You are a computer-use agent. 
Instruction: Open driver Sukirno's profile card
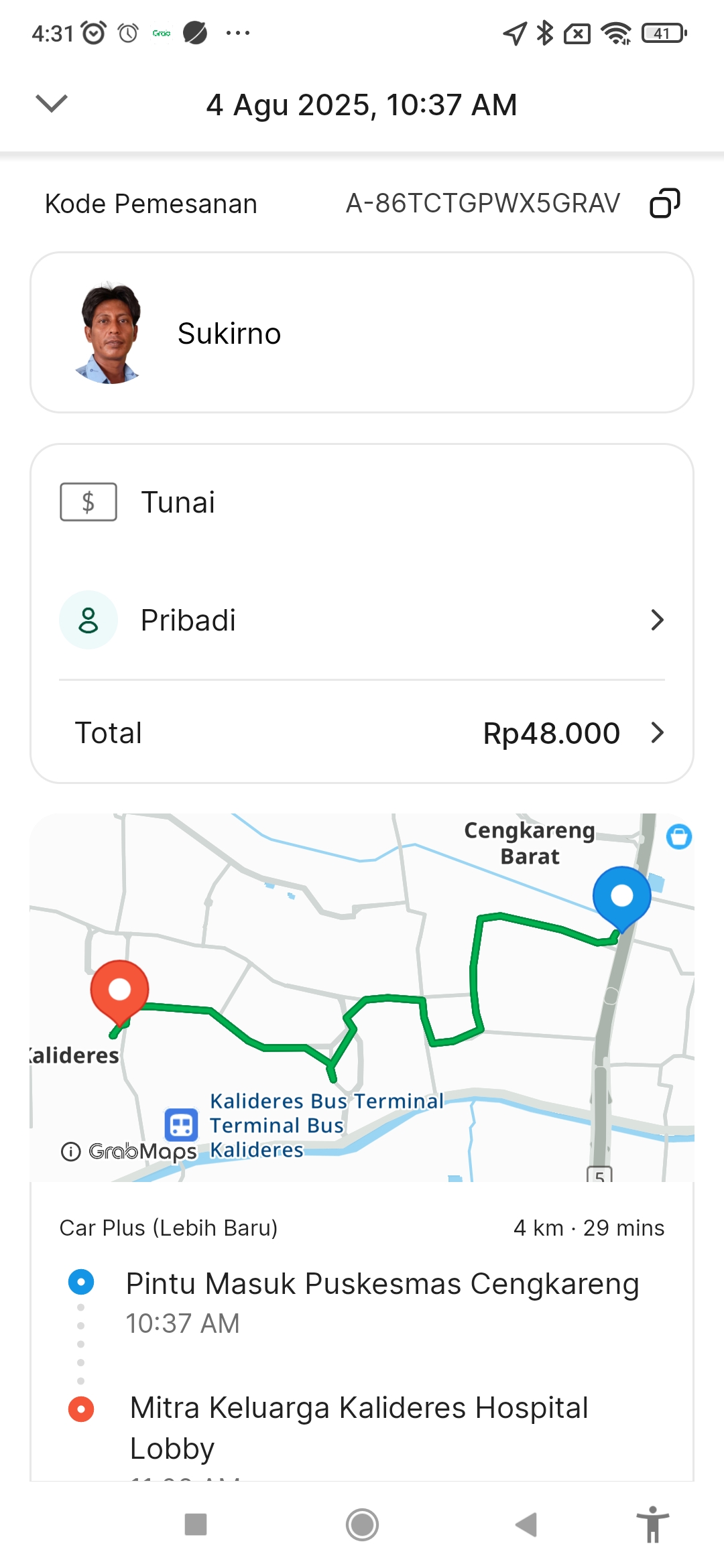(362, 333)
